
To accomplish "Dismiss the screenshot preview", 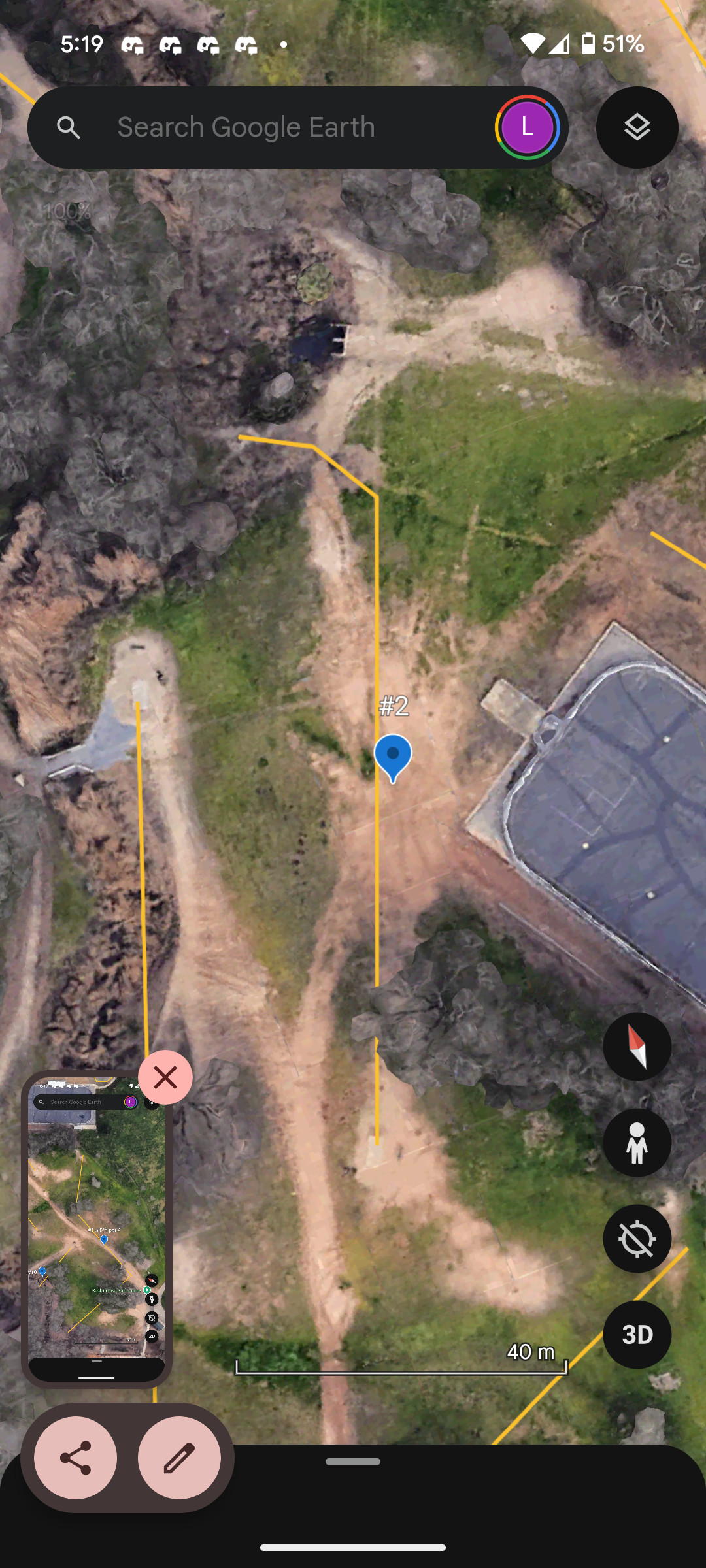I will pyautogui.click(x=165, y=1077).
